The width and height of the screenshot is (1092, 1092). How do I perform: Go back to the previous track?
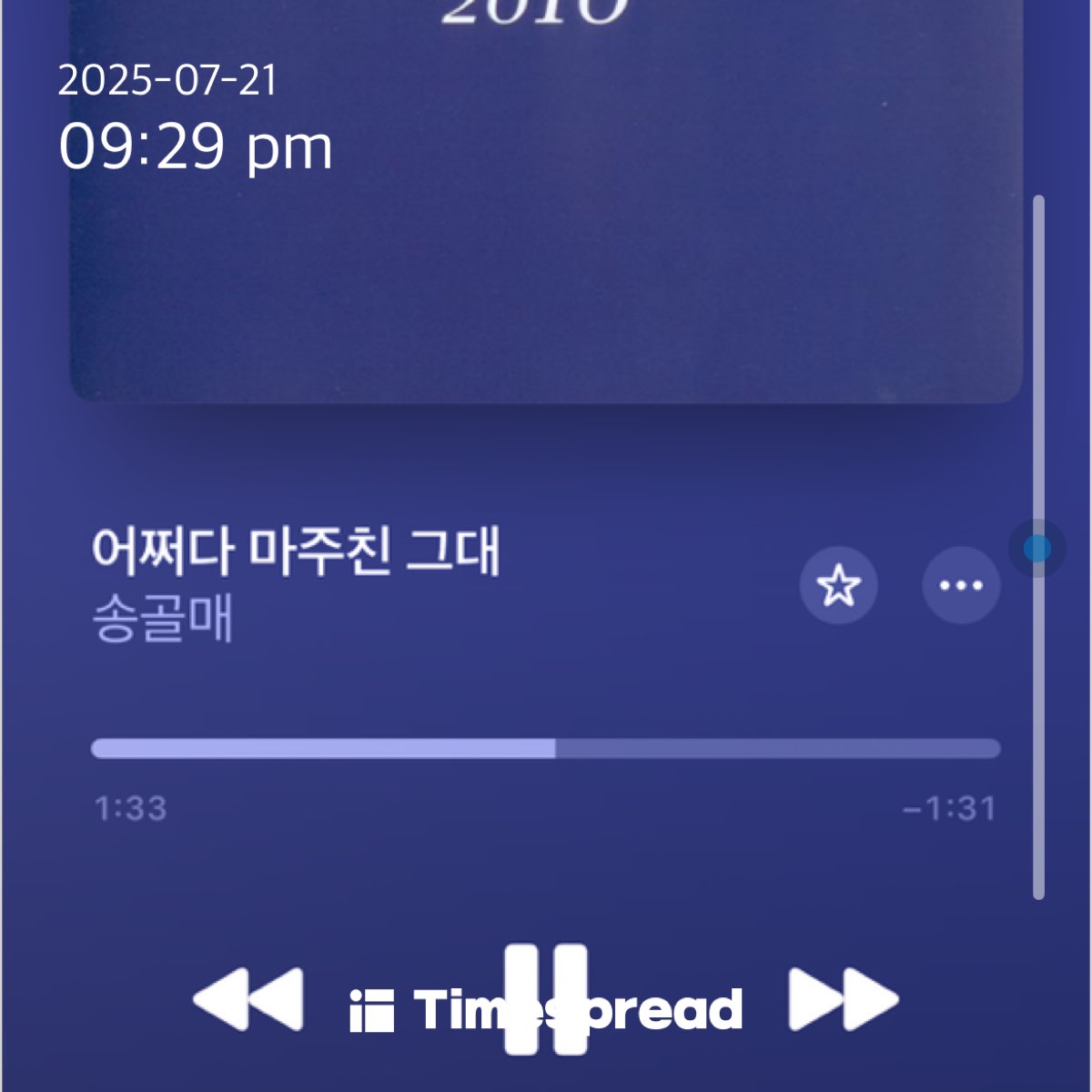point(248,999)
